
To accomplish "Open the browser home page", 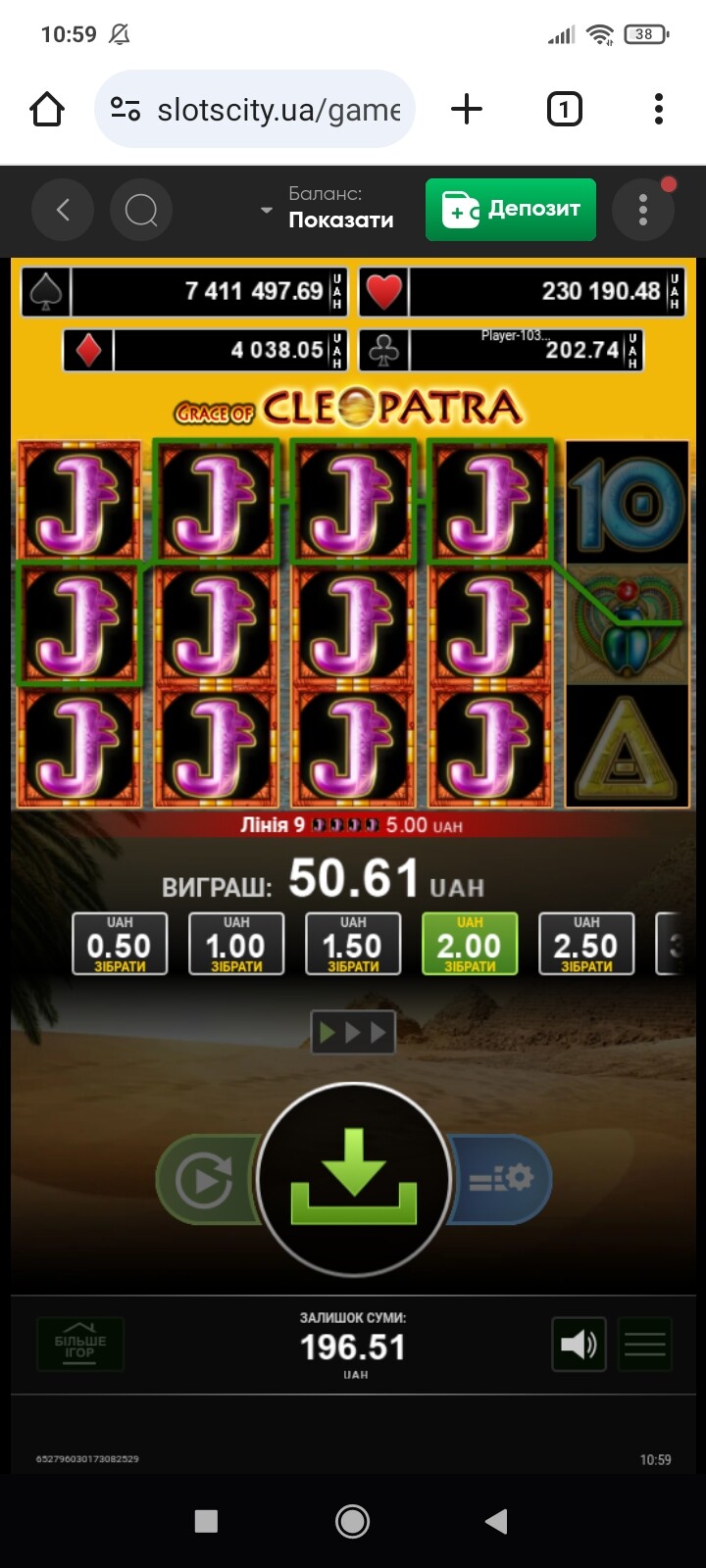I will coord(47,109).
